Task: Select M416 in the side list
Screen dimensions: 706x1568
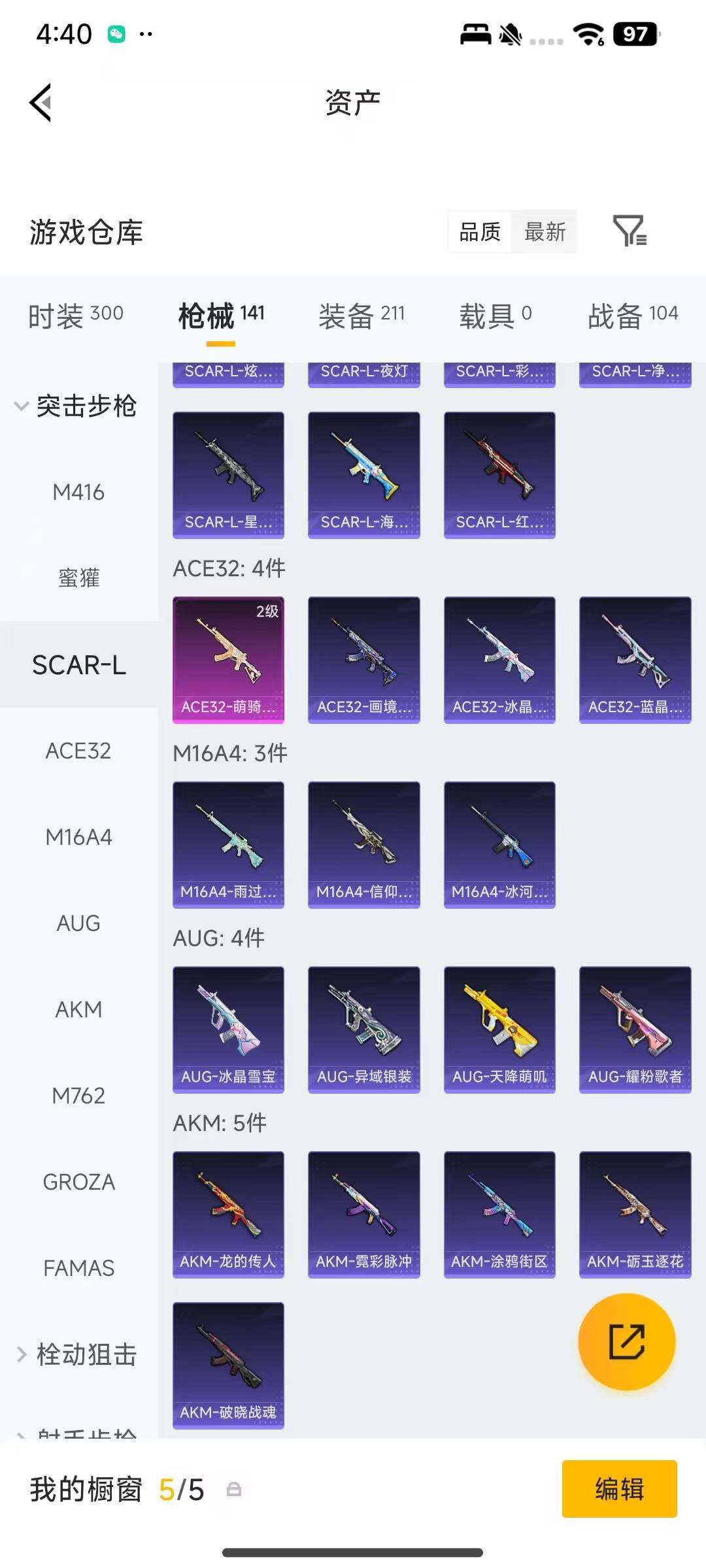Action: point(78,492)
